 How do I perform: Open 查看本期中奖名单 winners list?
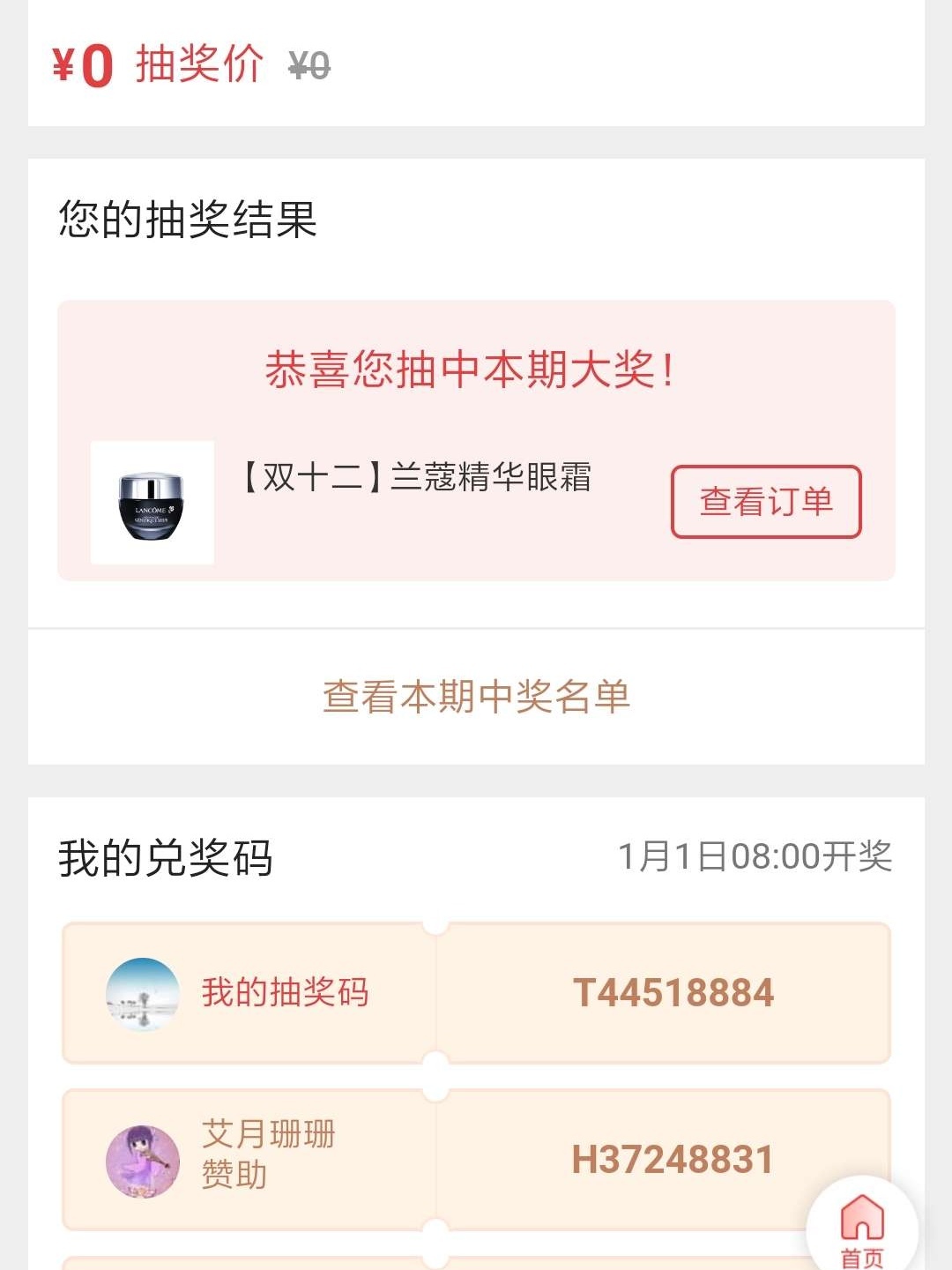point(476,697)
